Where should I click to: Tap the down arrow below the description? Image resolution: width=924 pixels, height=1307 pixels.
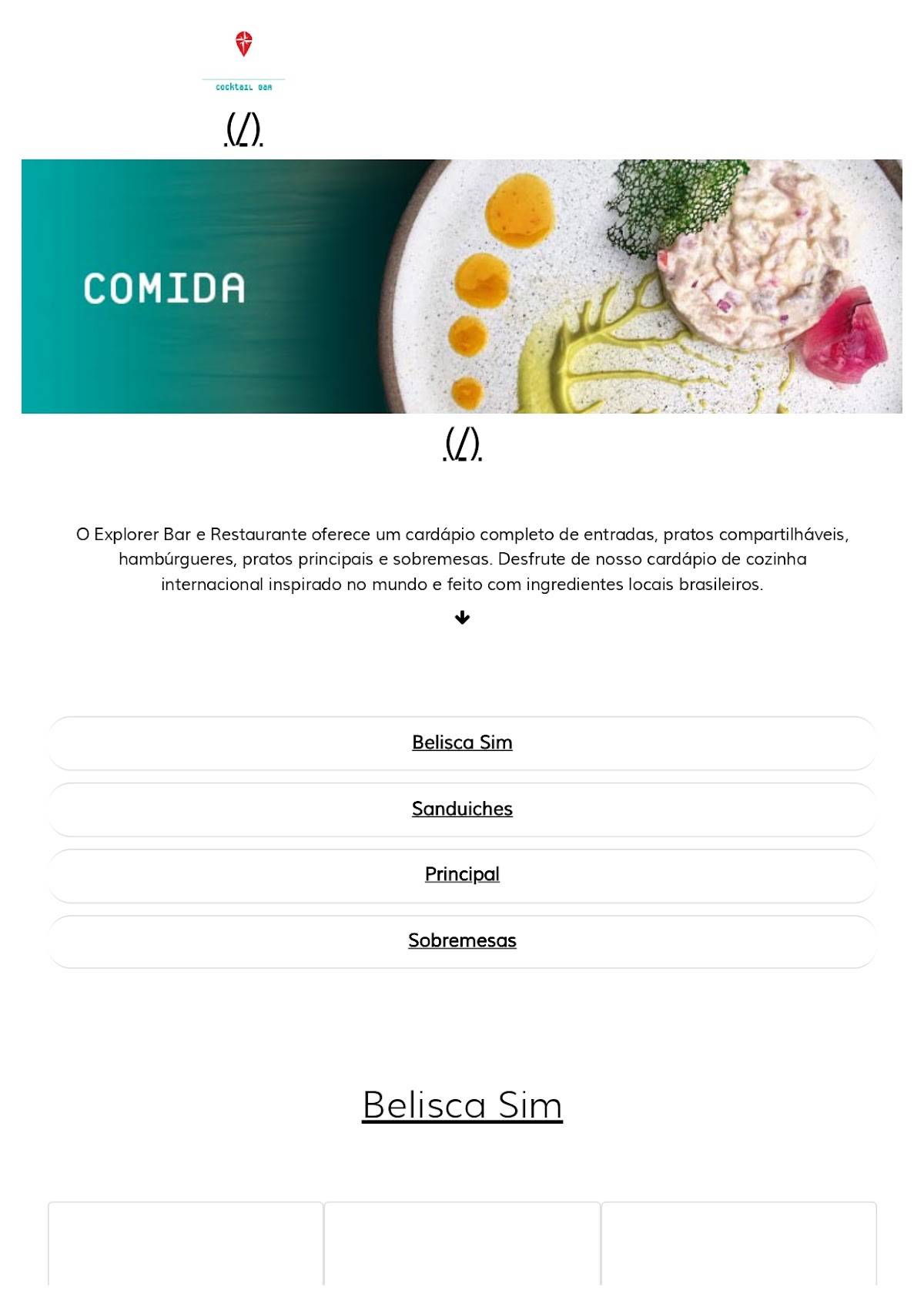pos(462,618)
